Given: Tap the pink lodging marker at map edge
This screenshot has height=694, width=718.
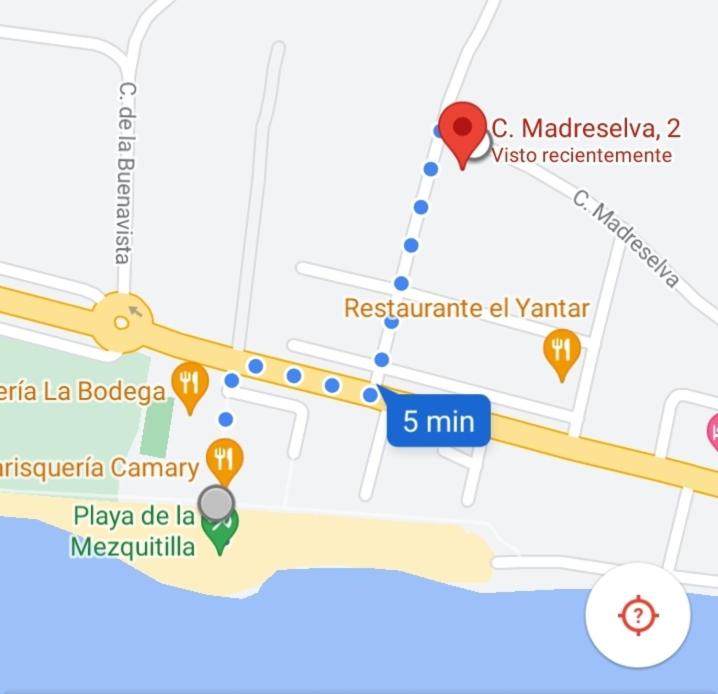Looking at the screenshot, I should (x=711, y=431).
